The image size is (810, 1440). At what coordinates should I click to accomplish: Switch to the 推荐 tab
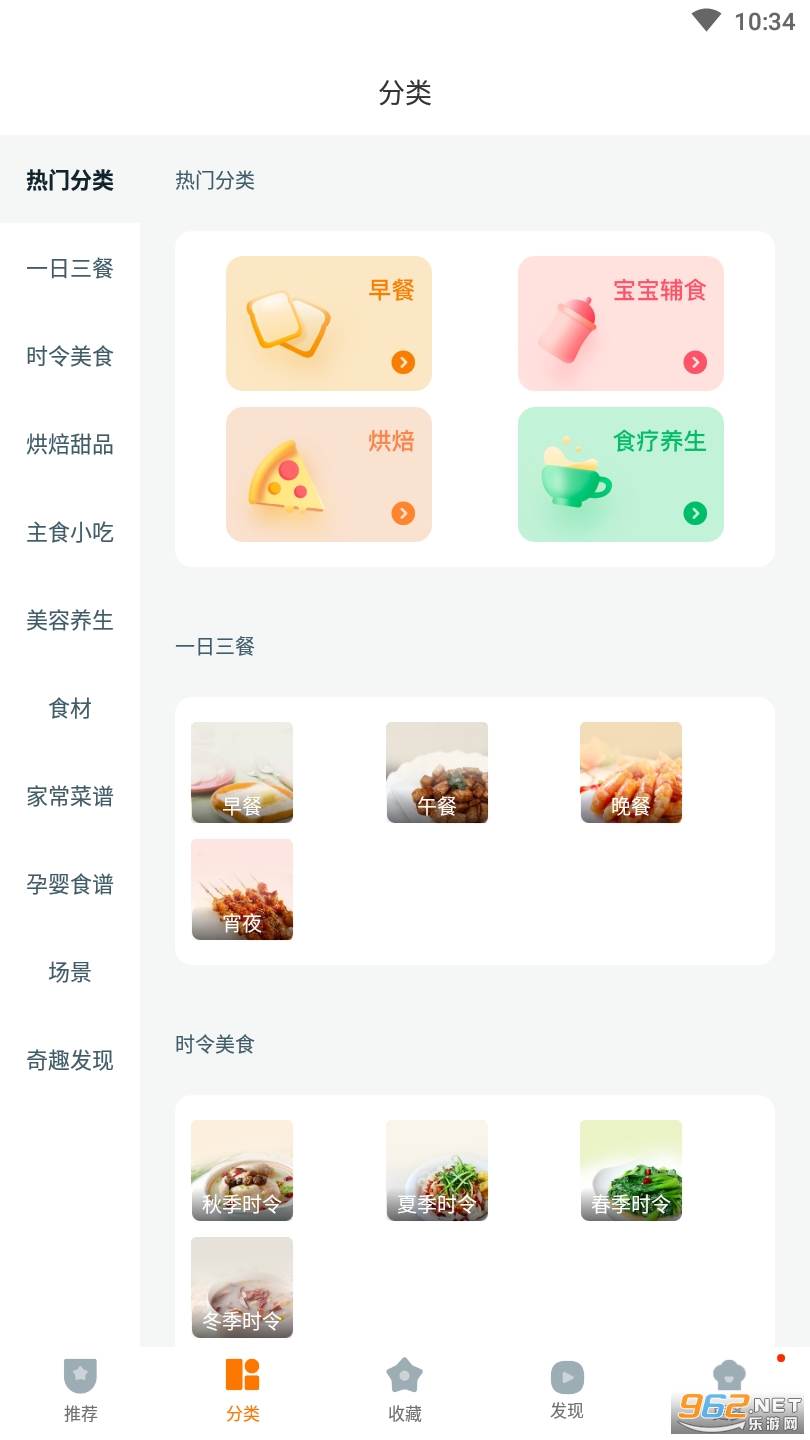pyautogui.click(x=80, y=1390)
